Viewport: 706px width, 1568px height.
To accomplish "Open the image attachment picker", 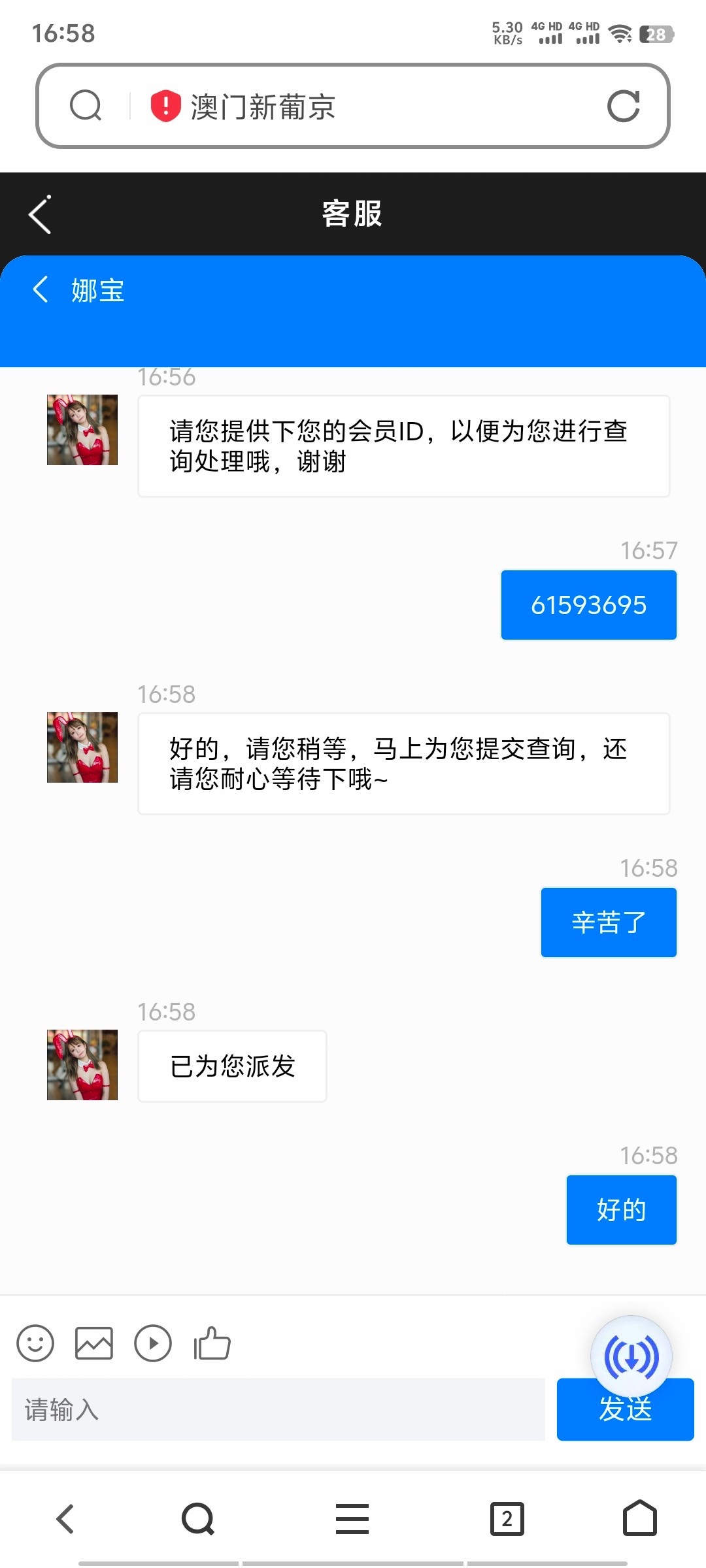I will click(93, 1344).
